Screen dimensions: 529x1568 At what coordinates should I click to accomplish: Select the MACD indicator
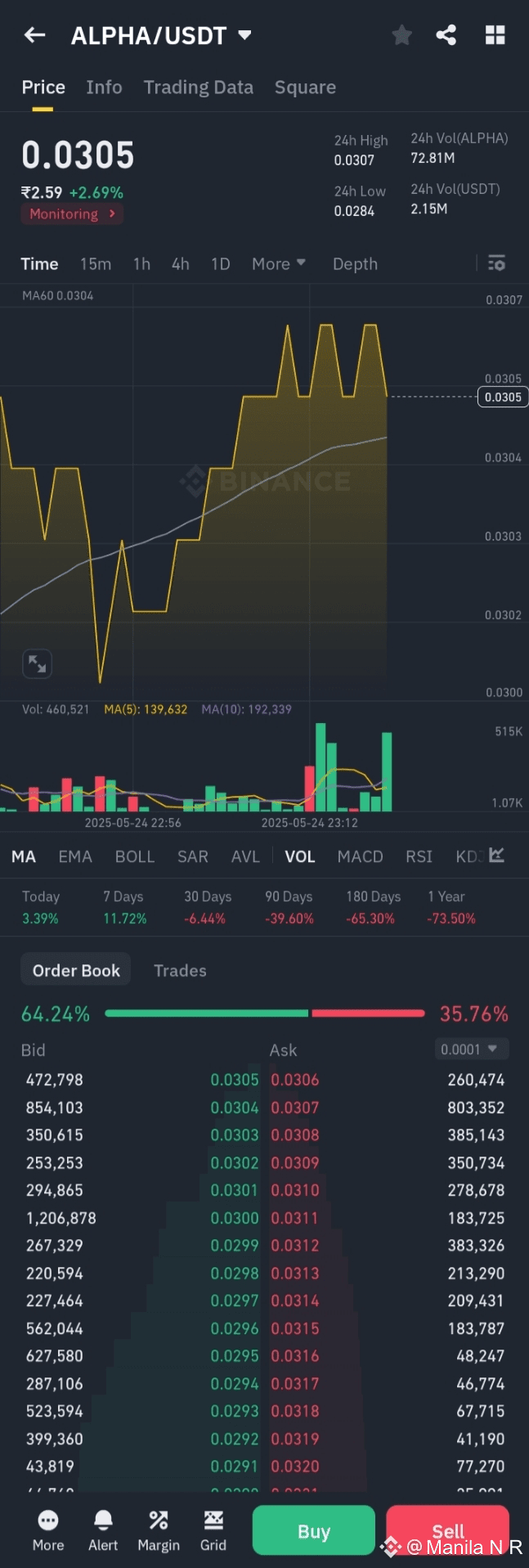(360, 856)
